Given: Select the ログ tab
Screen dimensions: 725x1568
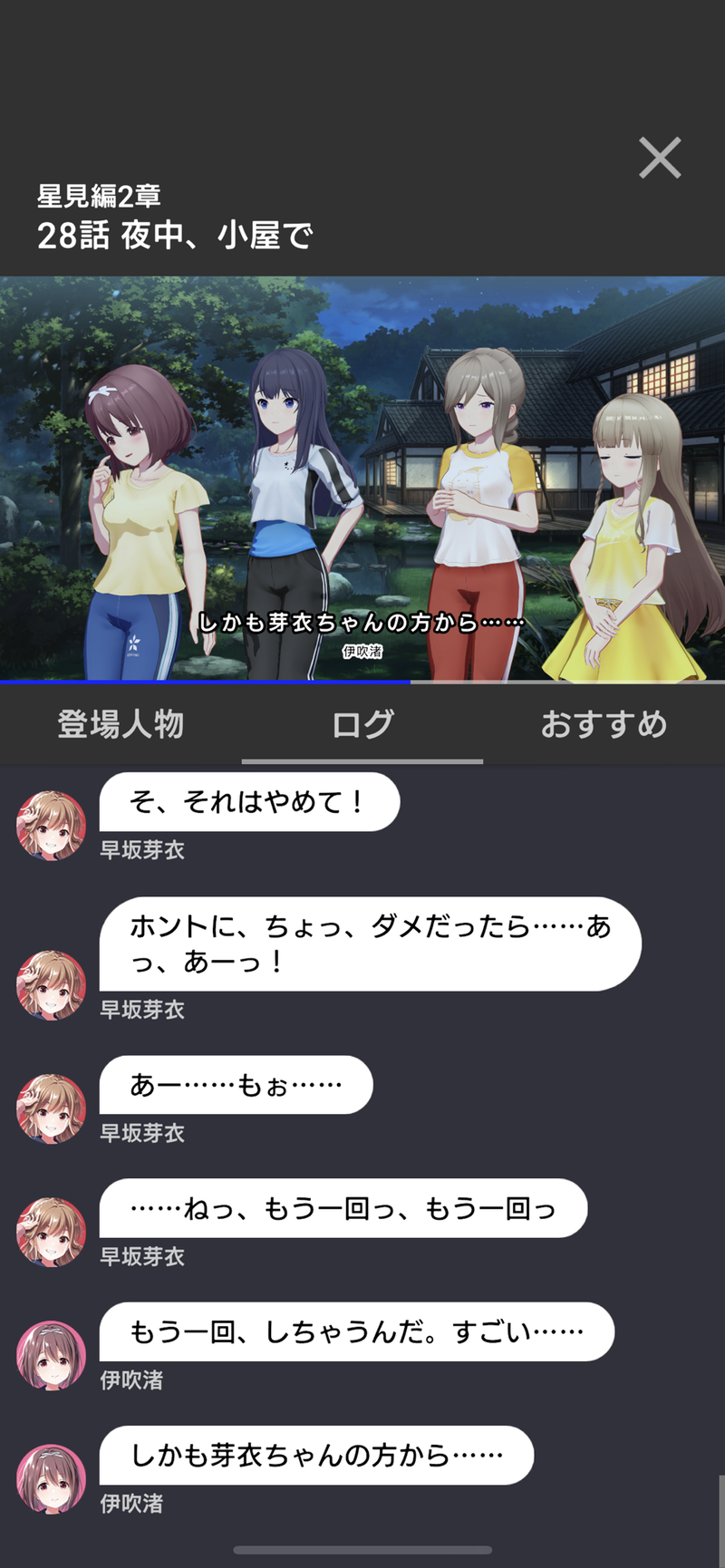Looking at the screenshot, I should click(x=362, y=724).
